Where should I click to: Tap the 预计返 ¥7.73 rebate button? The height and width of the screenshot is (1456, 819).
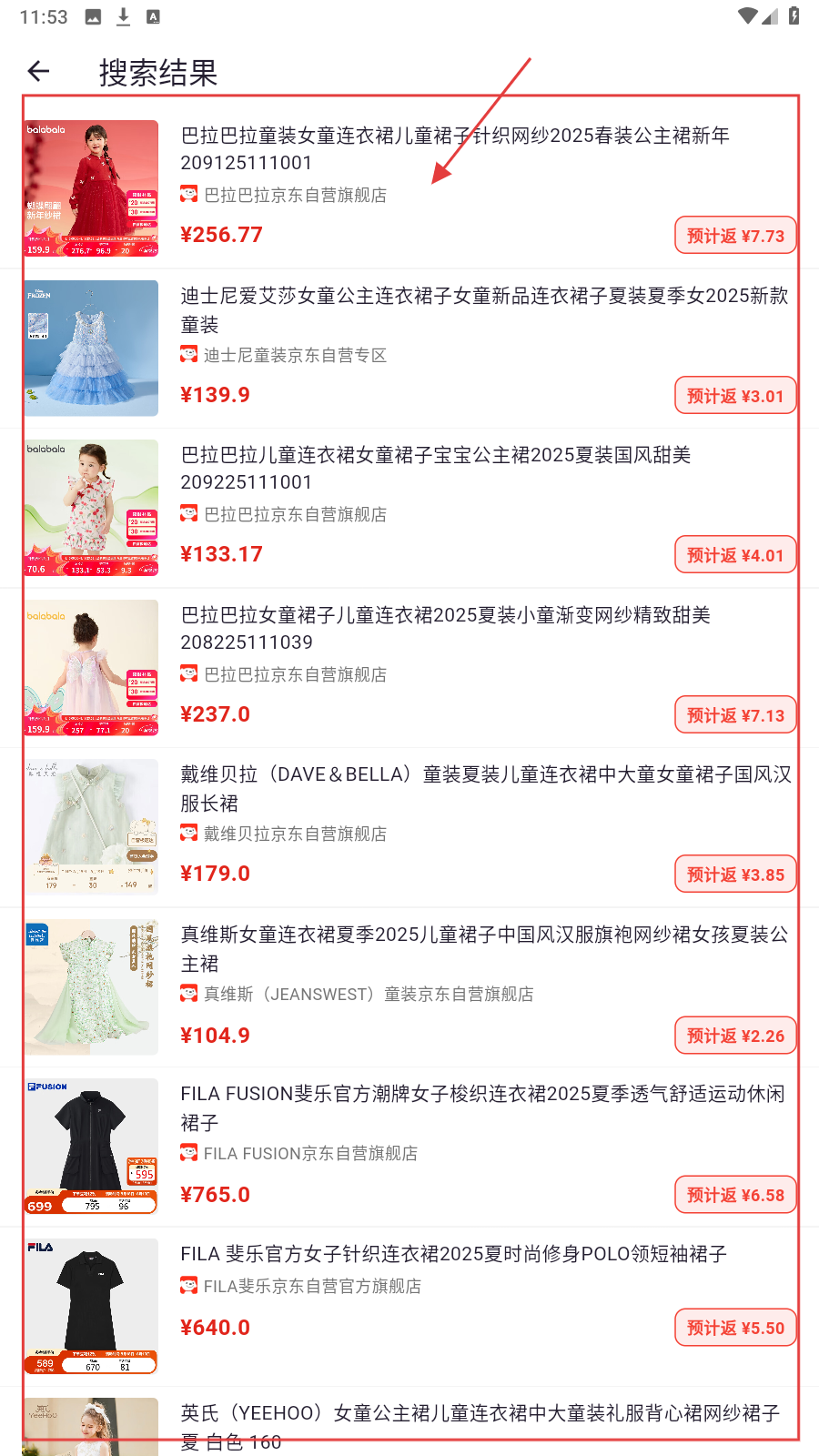[735, 236]
